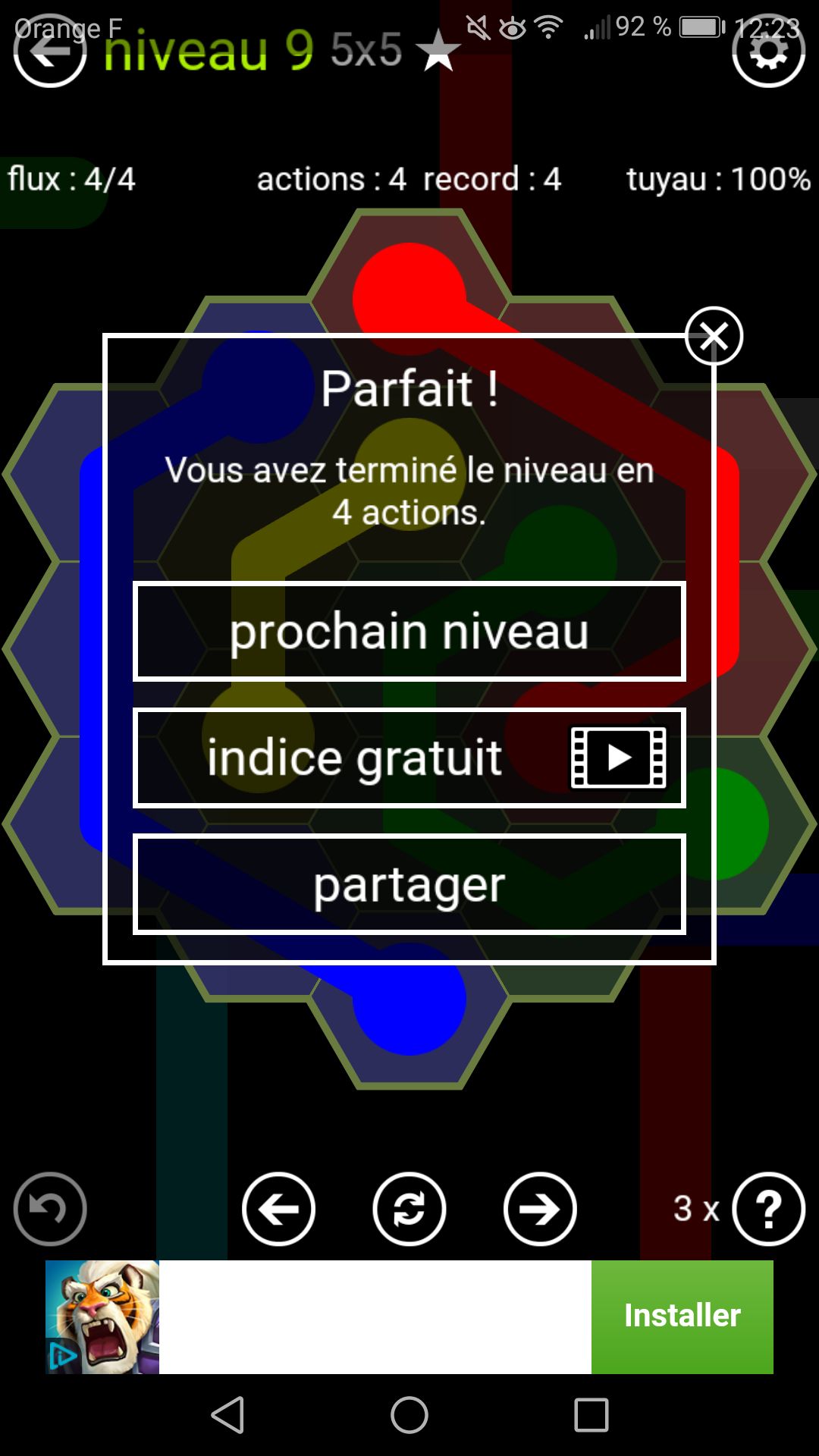Open the recent apps view
The width and height of the screenshot is (819, 1456).
point(591,1415)
